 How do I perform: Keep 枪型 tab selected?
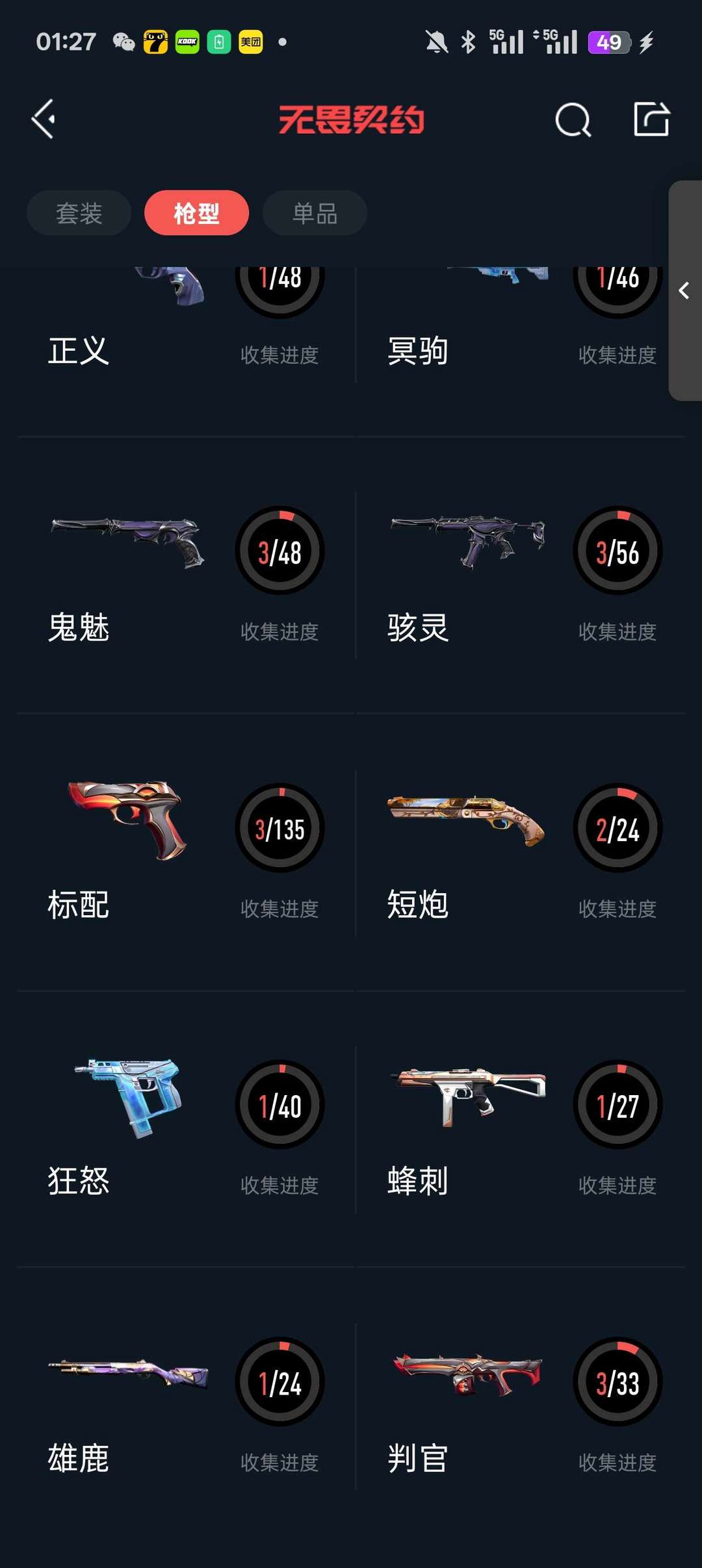click(196, 212)
